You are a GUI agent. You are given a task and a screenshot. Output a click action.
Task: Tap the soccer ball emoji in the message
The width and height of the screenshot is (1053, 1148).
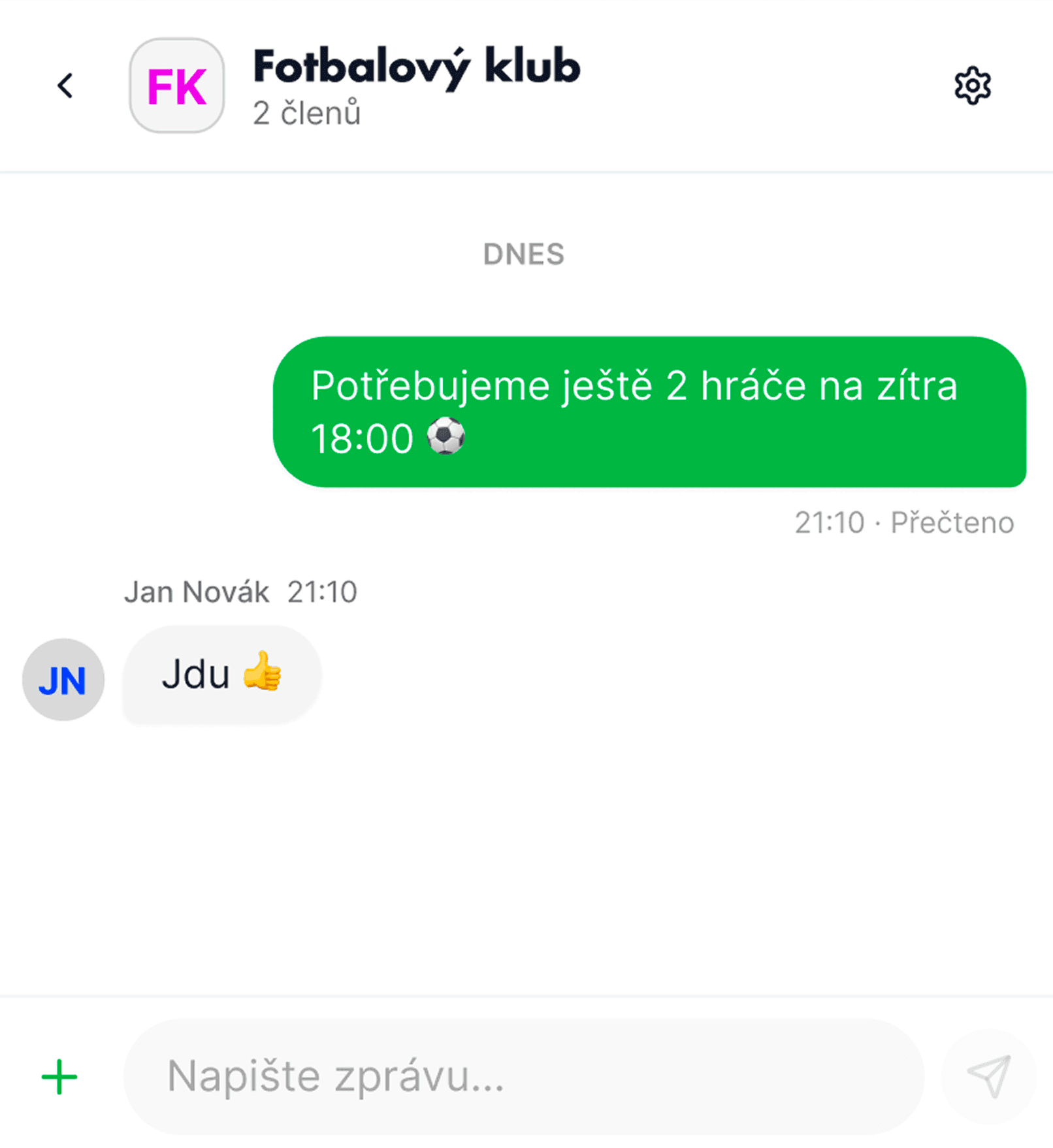446,439
